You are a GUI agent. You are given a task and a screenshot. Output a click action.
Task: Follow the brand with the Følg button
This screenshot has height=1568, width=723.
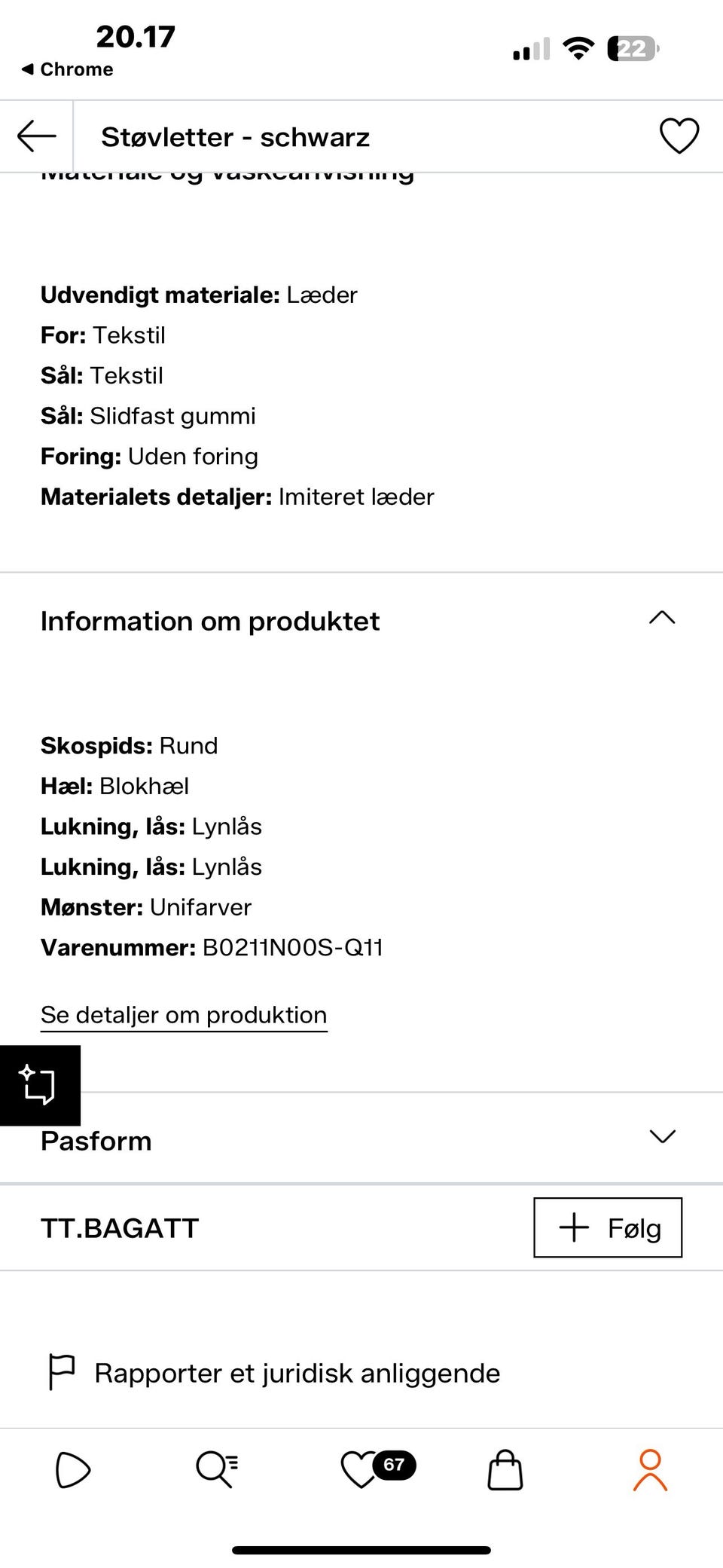(x=608, y=1227)
